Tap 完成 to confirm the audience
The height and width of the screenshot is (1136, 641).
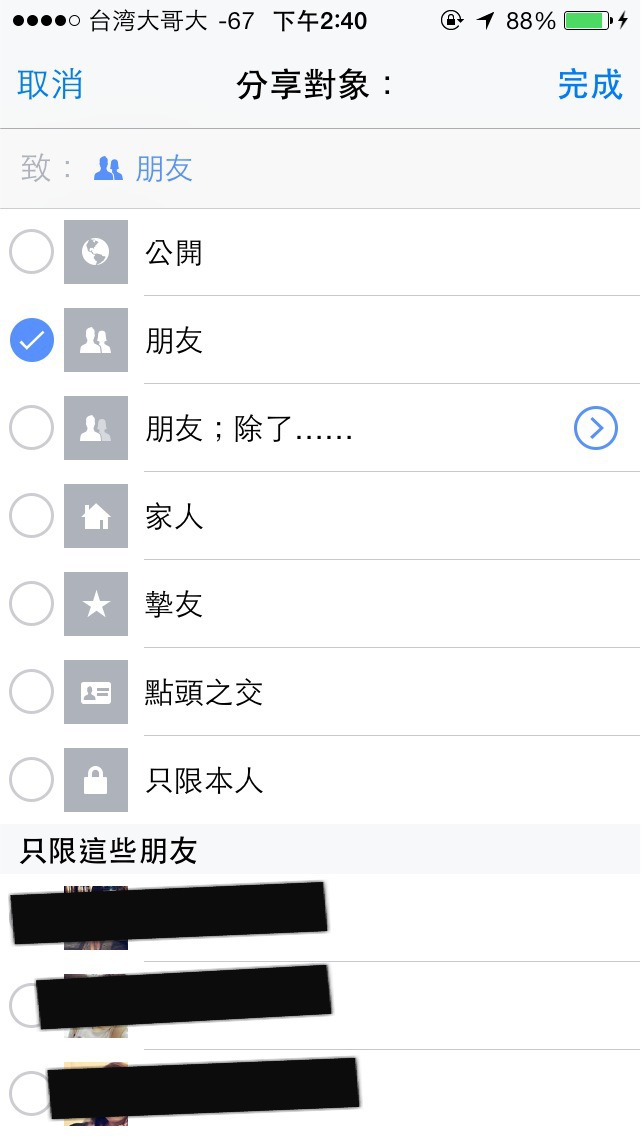pyautogui.click(x=590, y=85)
